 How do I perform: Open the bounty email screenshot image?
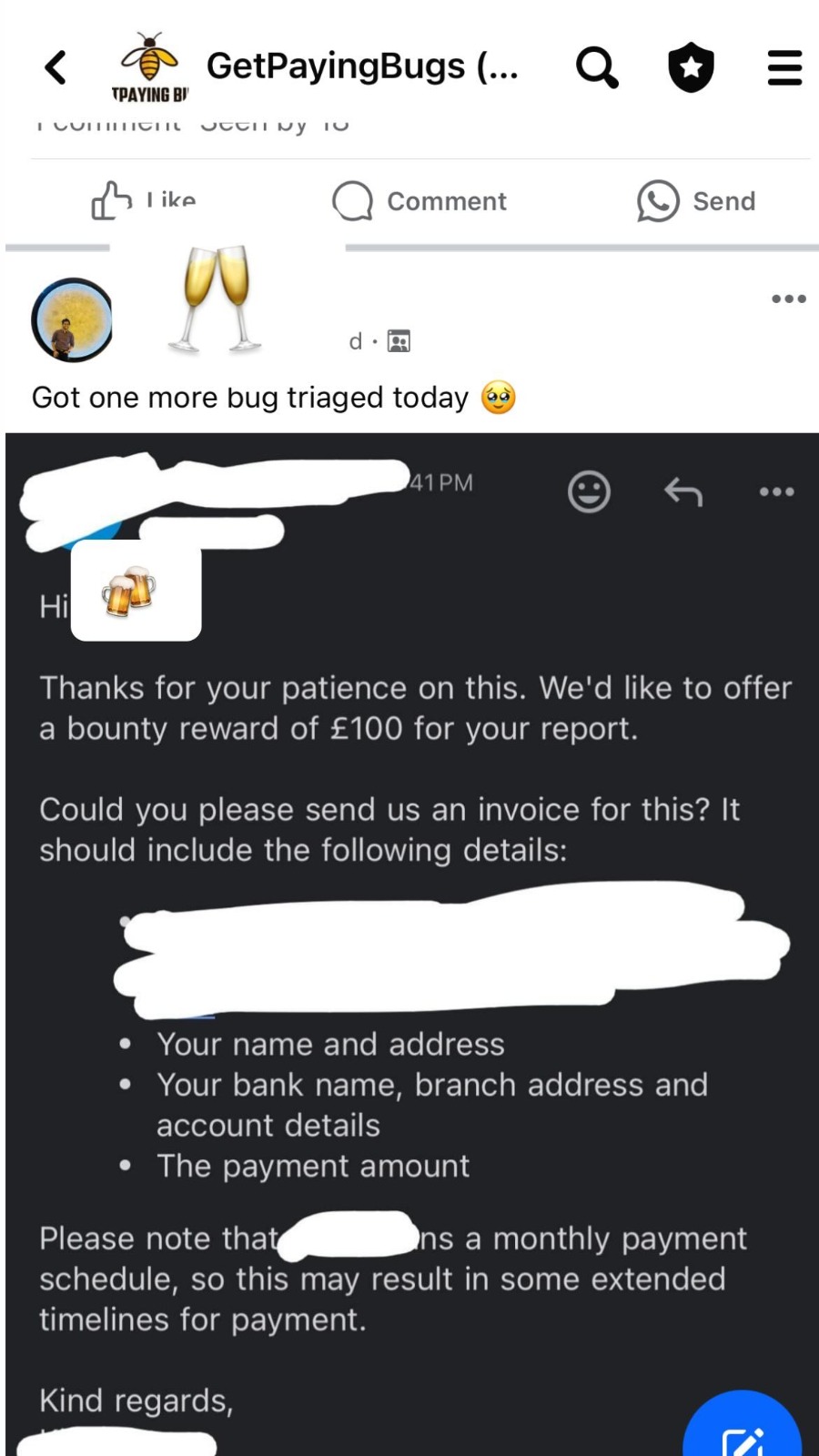coord(412,944)
